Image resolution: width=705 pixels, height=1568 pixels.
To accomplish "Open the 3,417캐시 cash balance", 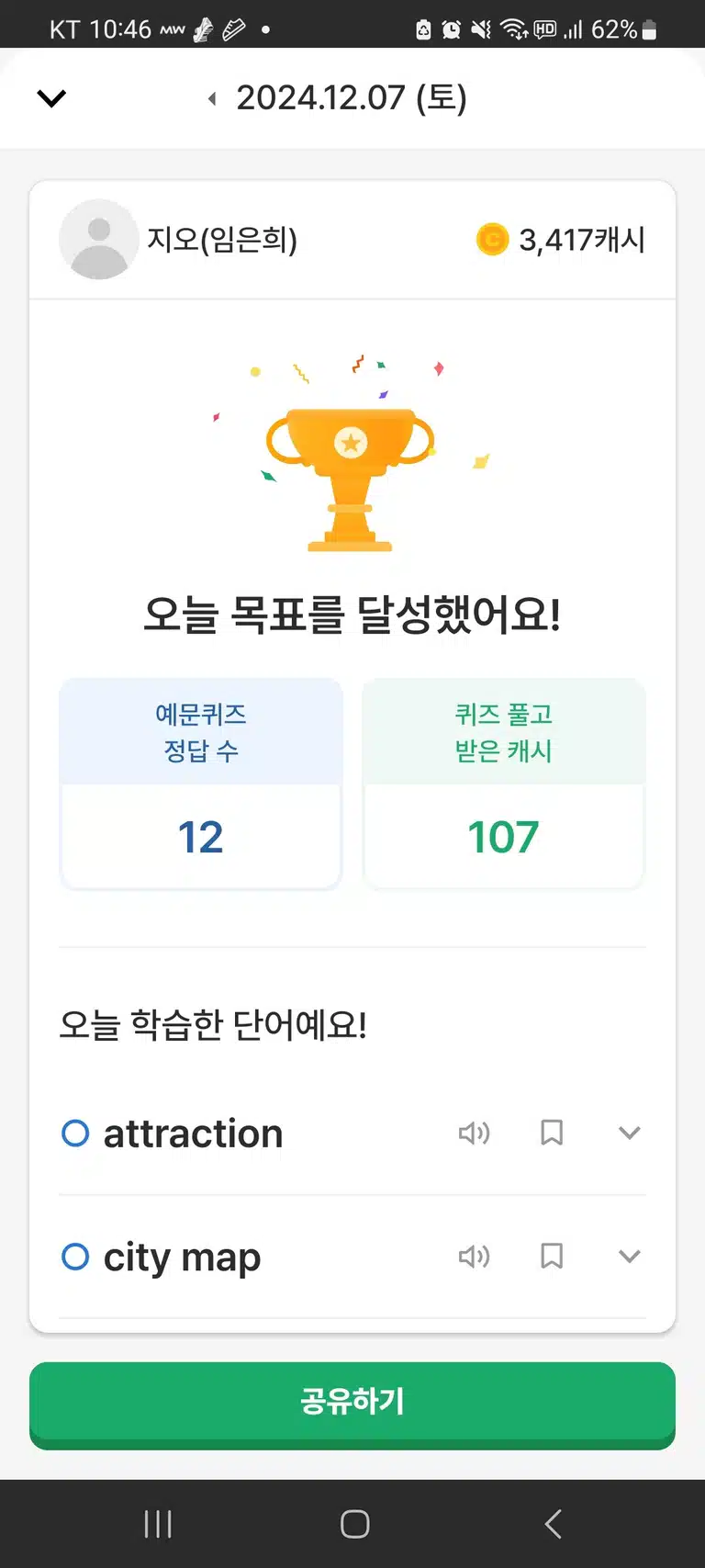I will click(x=561, y=240).
